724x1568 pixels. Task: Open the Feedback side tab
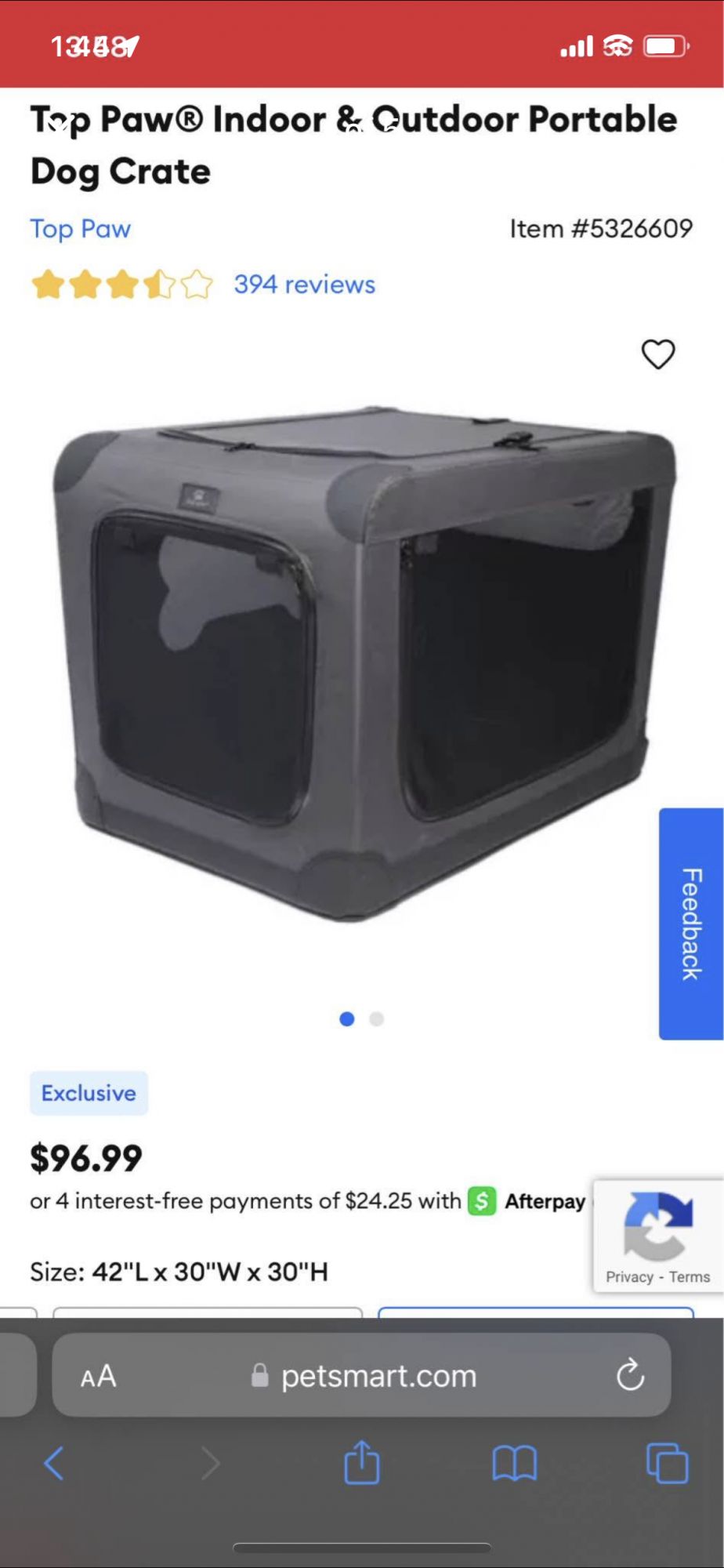(690, 924)
